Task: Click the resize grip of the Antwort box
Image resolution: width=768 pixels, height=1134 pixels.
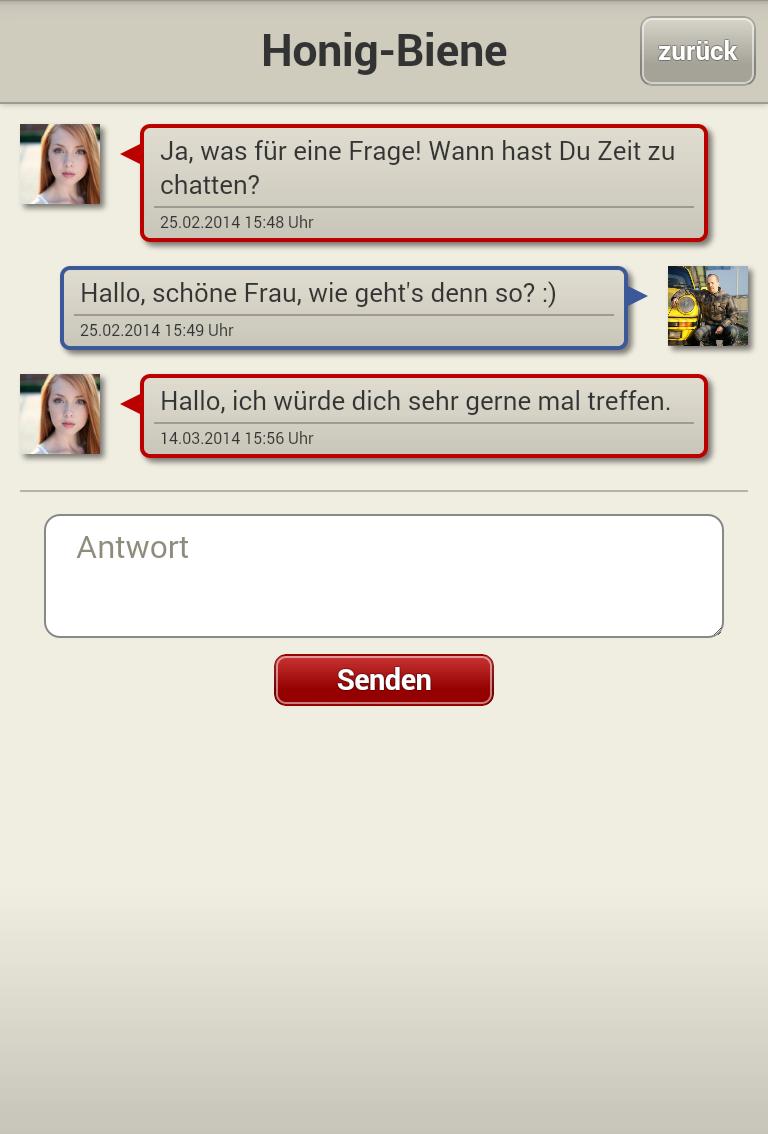Action: [x=716, y=630]
